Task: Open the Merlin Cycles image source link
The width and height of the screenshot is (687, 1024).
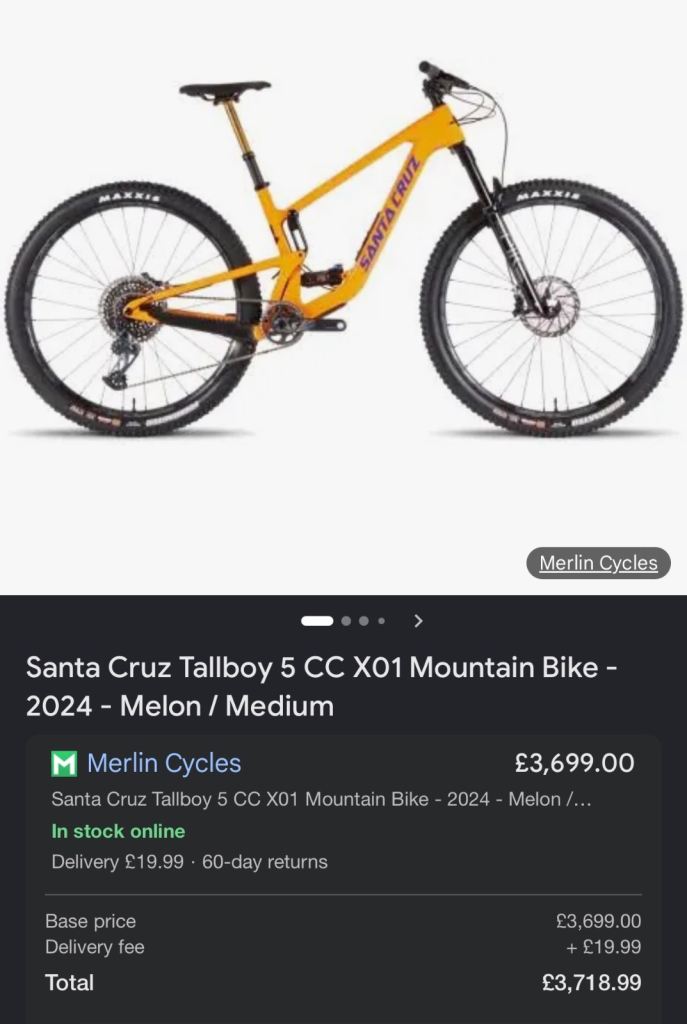Action: click(x=598, y=563)
